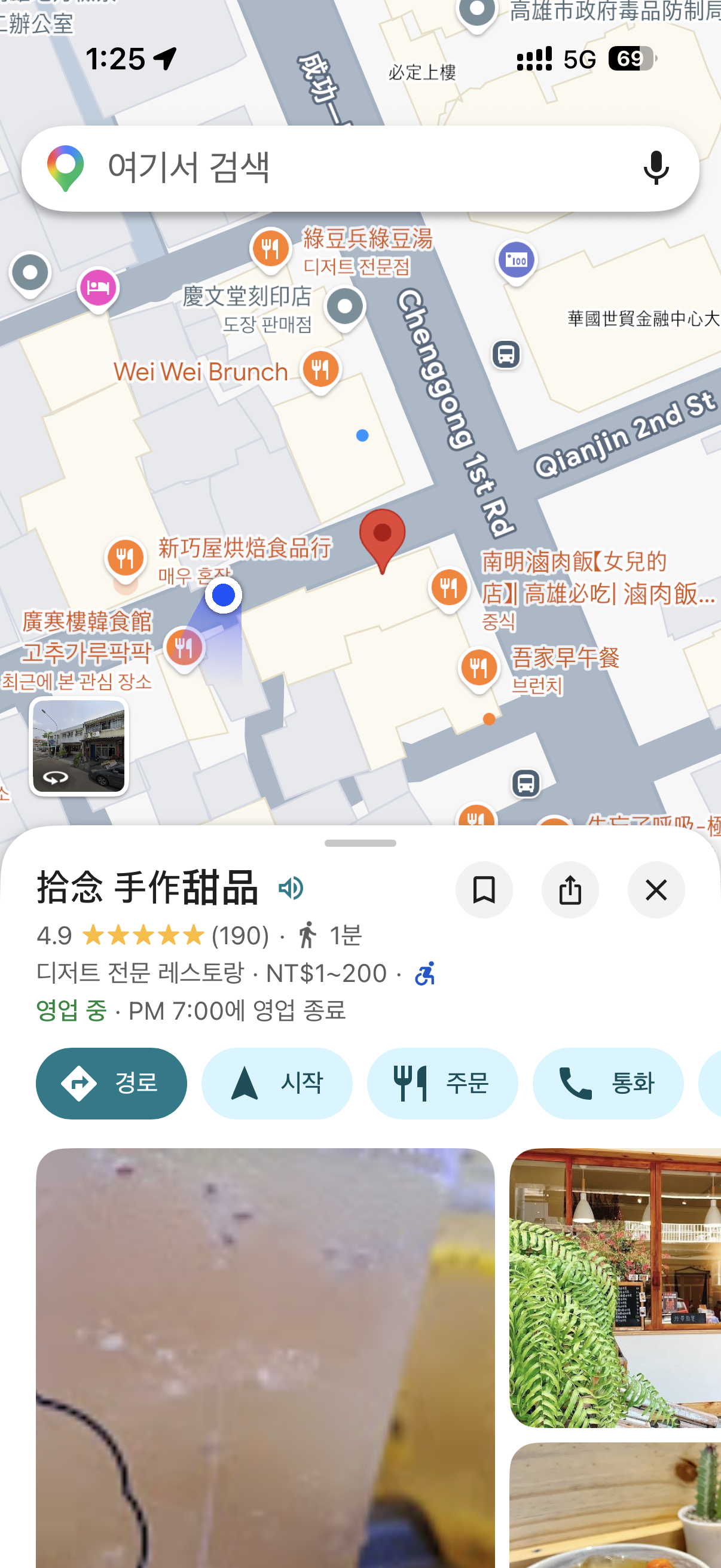Close the place details card
The height and width of the screenshot is (1568, 721).
655,889
